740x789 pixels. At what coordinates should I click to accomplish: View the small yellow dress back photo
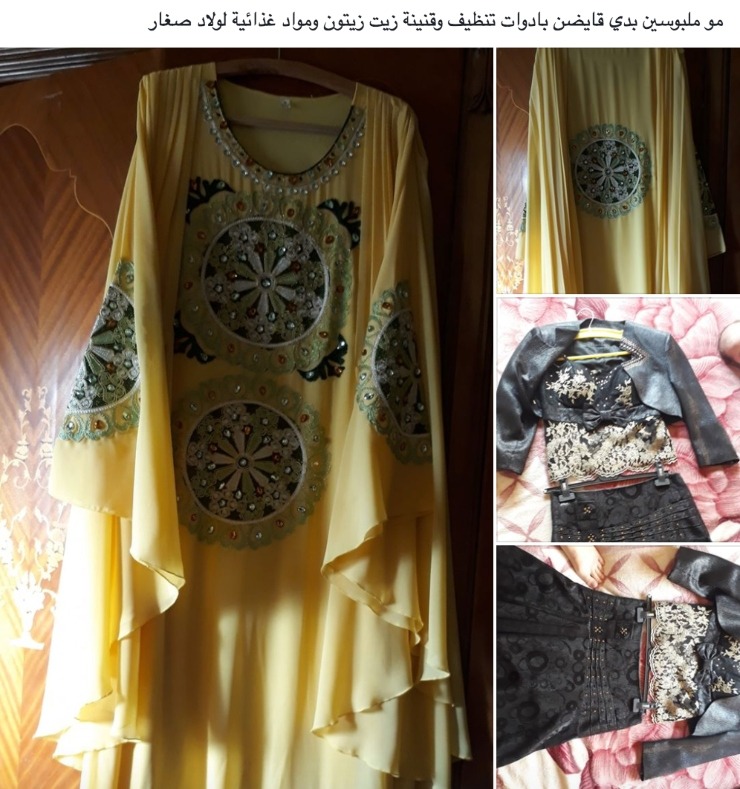[618, 170]
